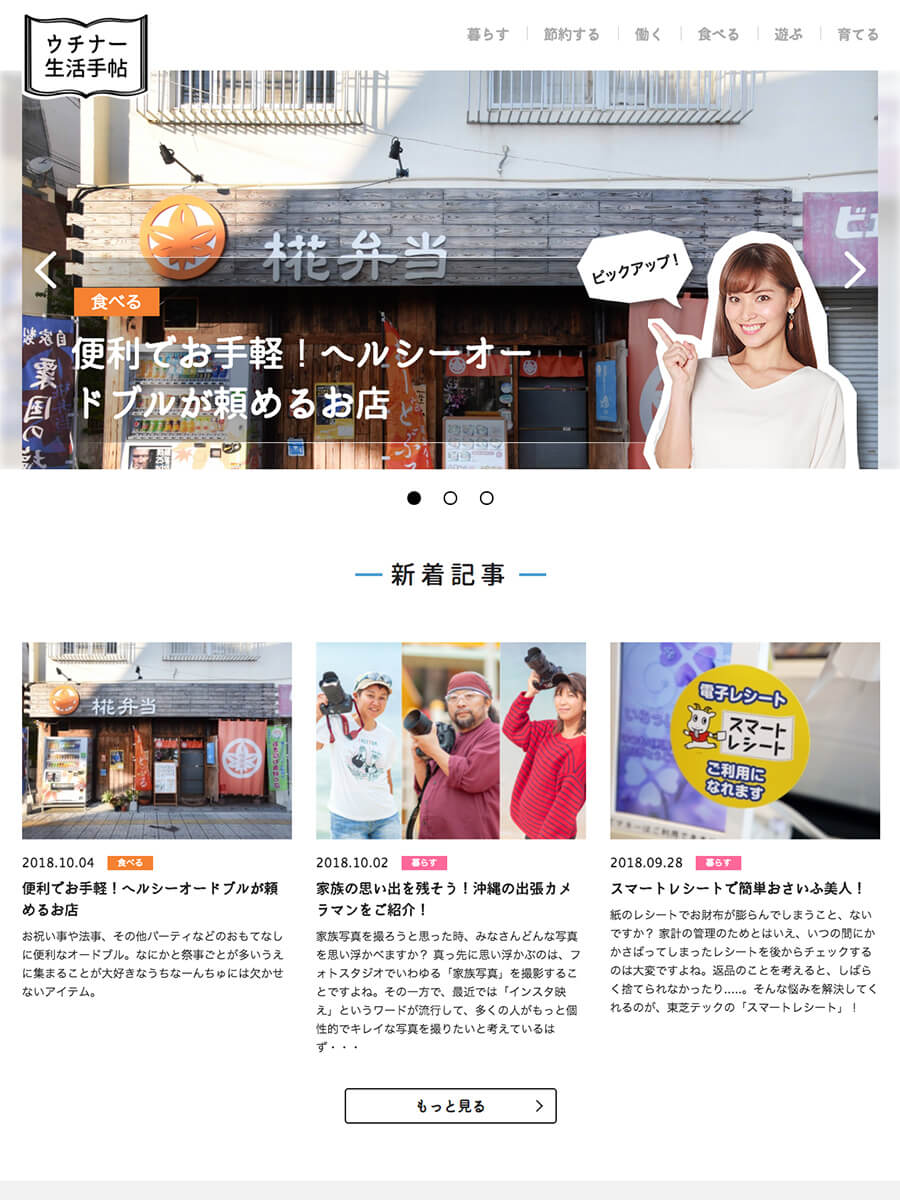Open the ウチナー生活手帖 home logo
Image resolution: width=900 pixels, height=1200 pixels.
pos(85,56)
